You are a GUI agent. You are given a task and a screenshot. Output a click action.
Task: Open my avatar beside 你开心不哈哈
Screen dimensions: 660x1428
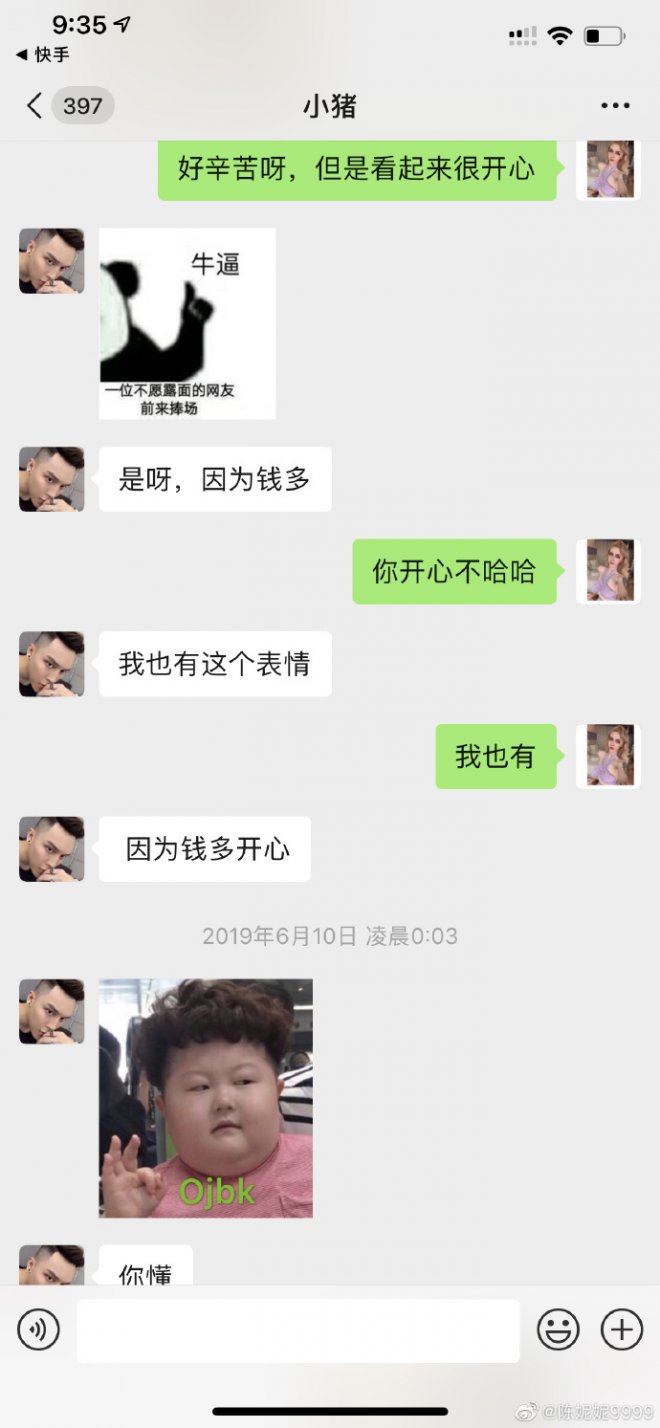(x=609, y=571)
